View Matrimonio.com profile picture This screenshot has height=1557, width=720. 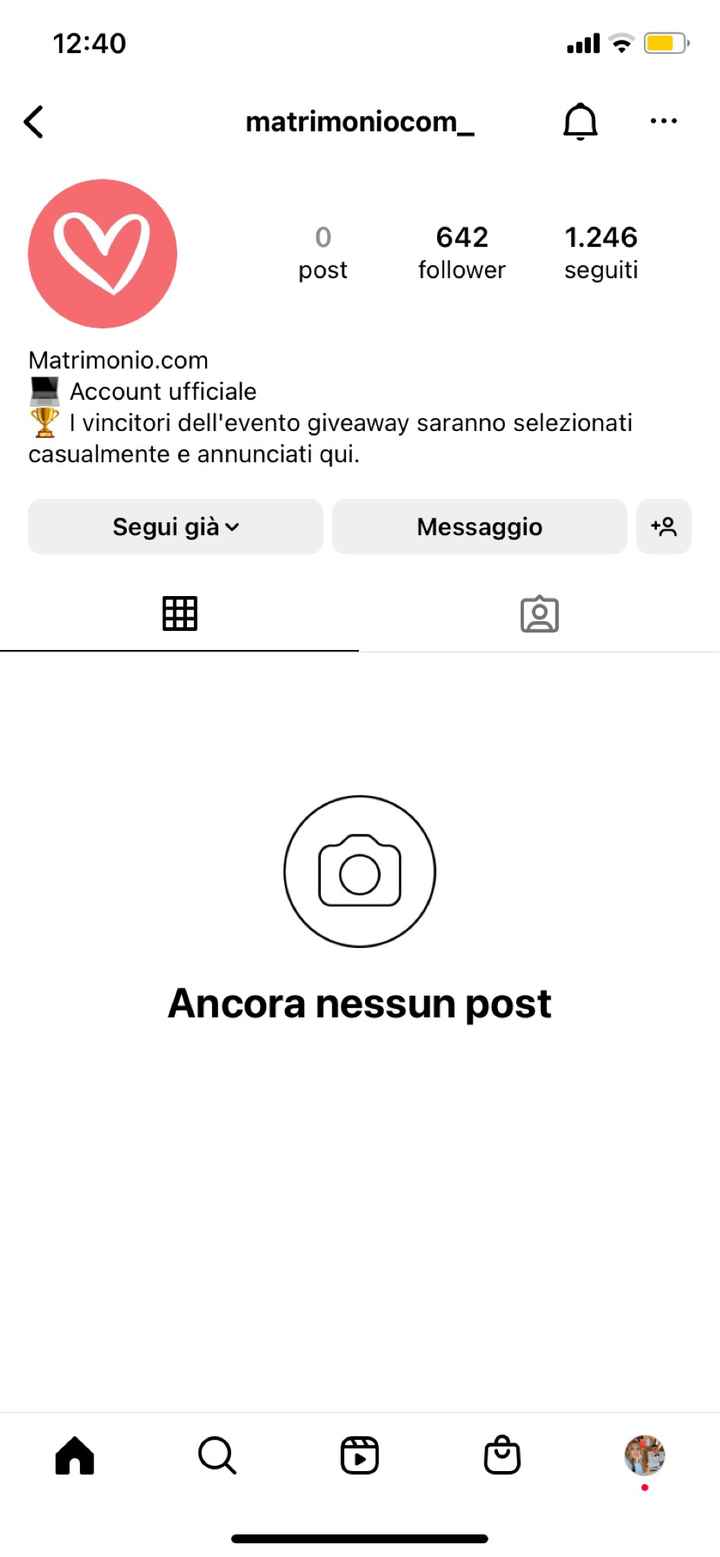[x=102, y=254]
